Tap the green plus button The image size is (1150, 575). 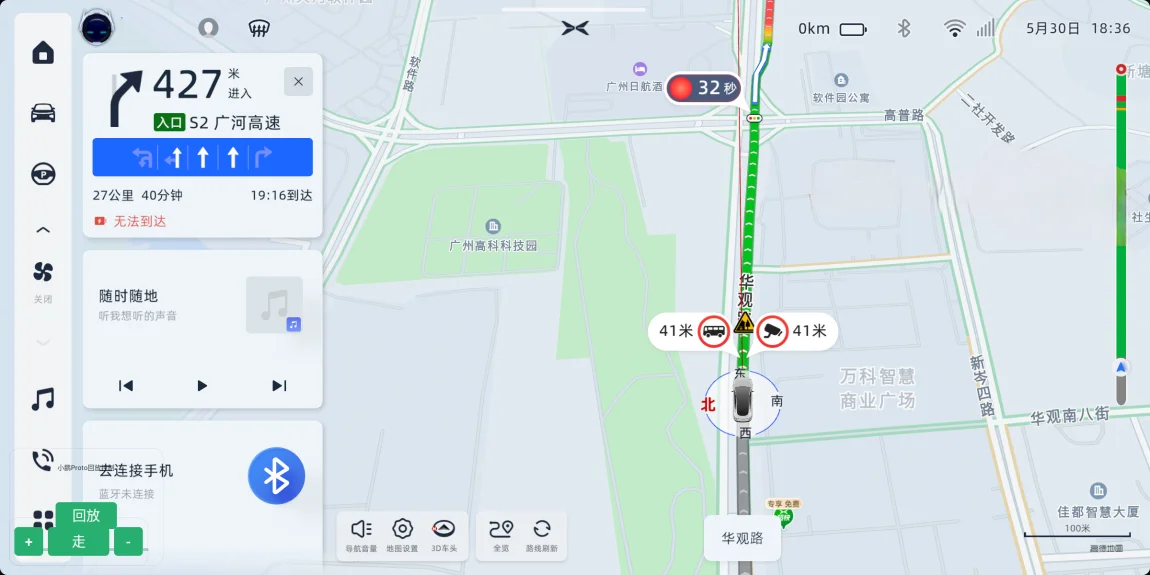(x=28, y=542)
